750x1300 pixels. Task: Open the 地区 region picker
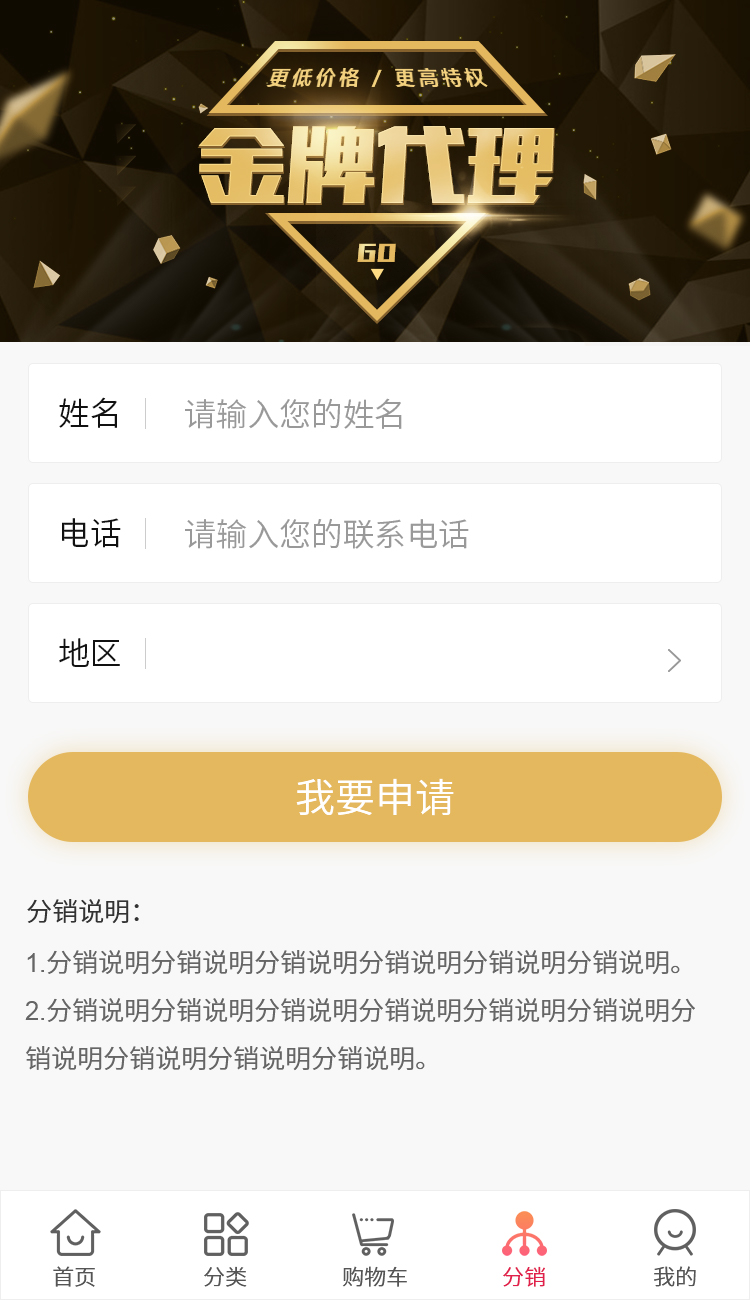coord(420,654)
